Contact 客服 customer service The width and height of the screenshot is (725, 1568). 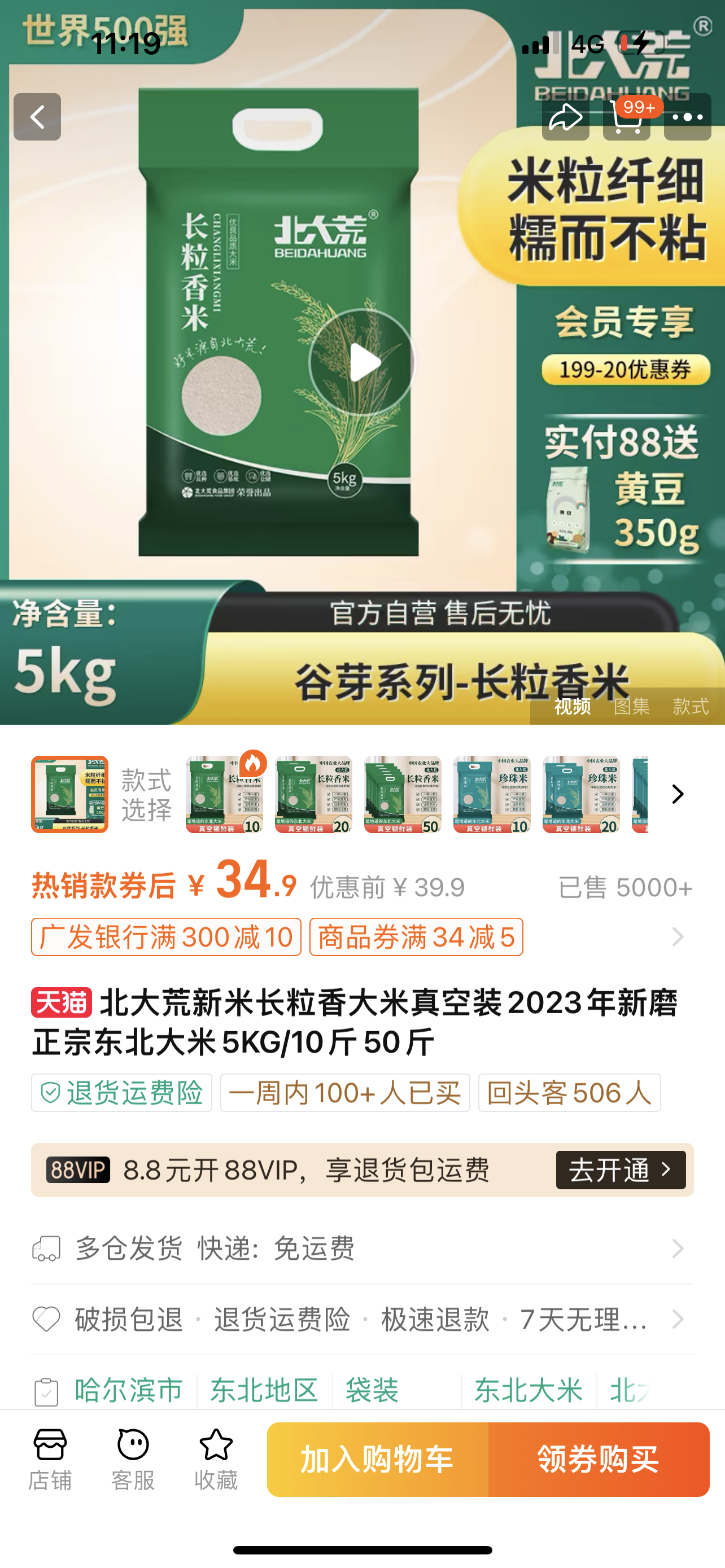(x=133, y=1459)
